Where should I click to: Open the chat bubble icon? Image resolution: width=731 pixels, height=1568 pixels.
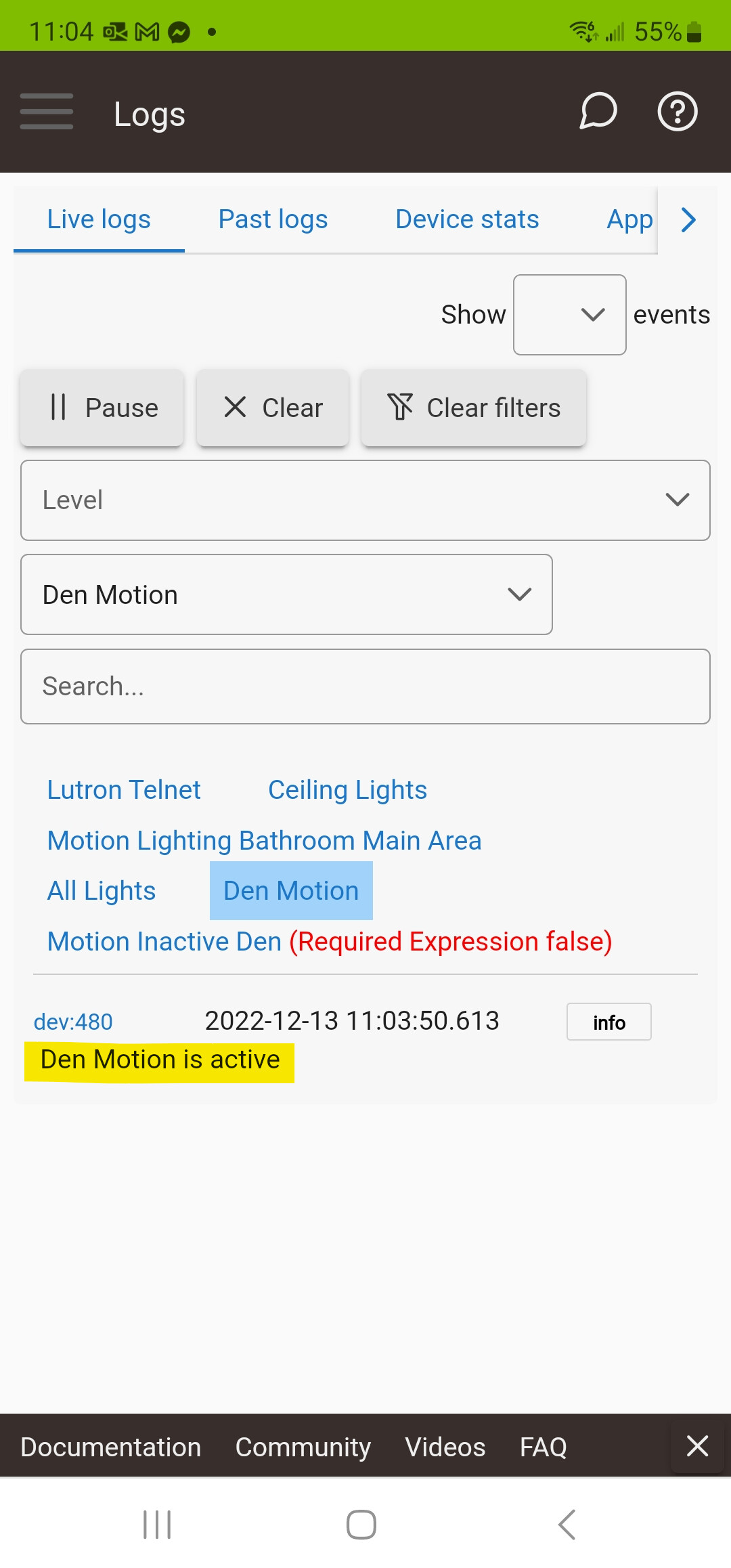tap(598, 112)
